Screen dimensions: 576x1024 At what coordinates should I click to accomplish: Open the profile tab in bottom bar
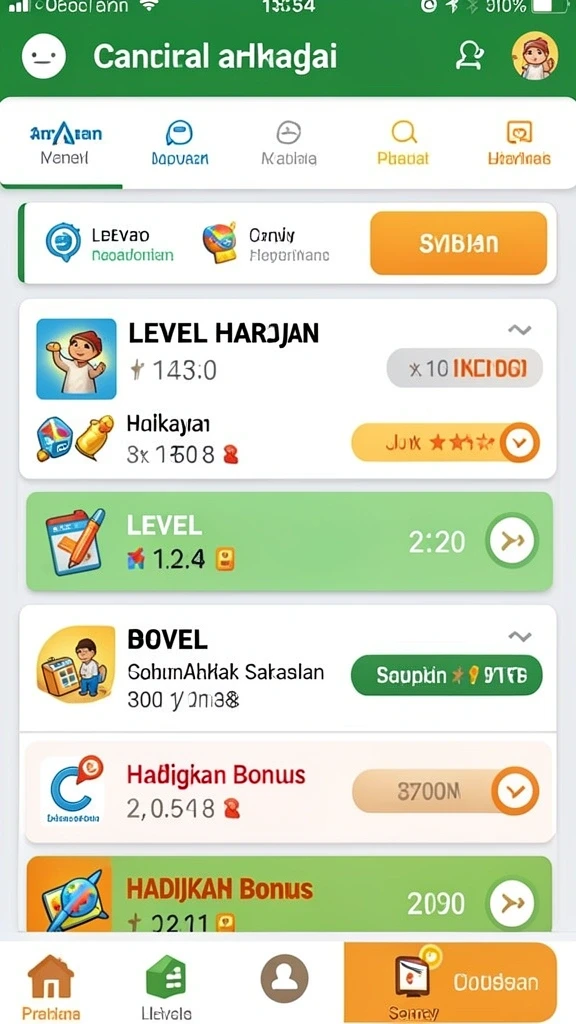click(285, 978)
